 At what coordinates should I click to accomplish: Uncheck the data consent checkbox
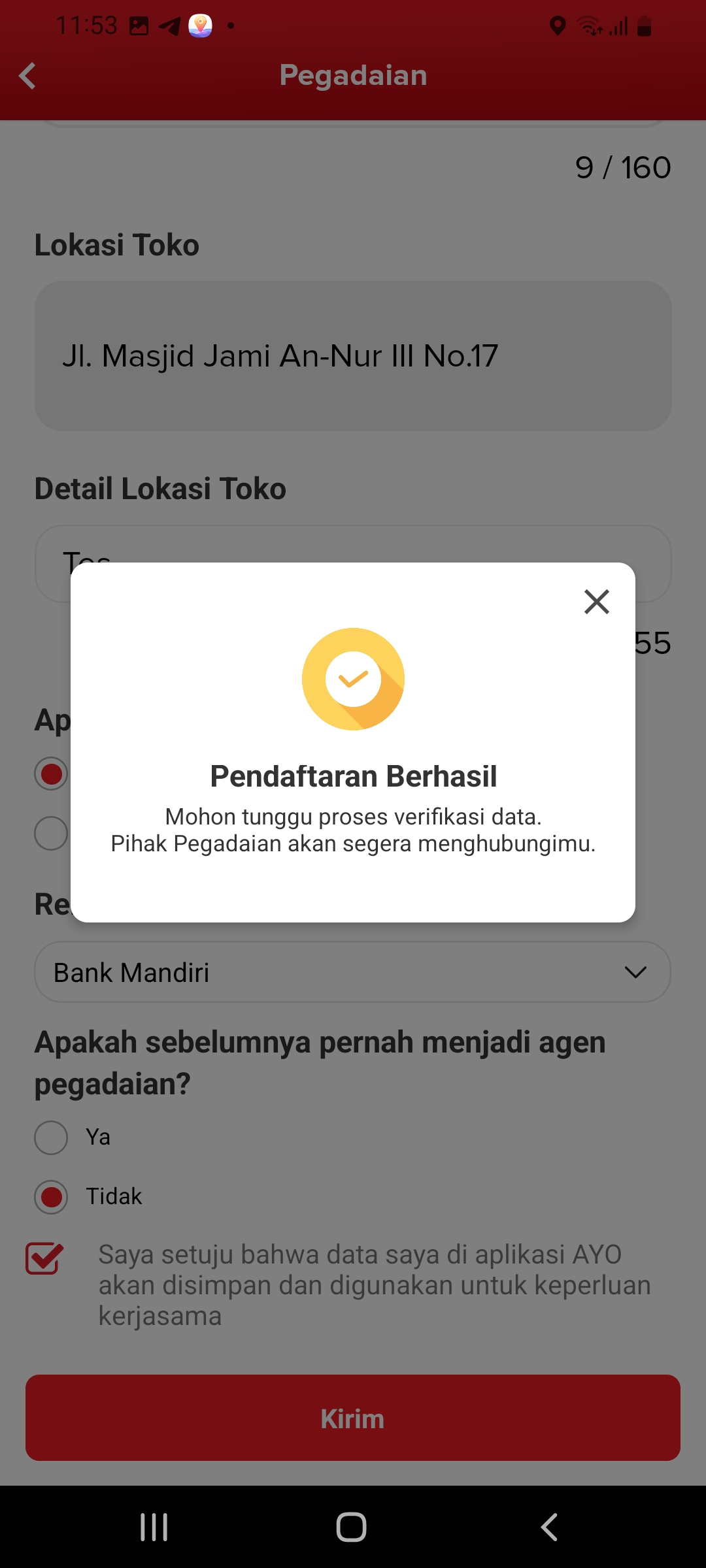click(44, 1258)
